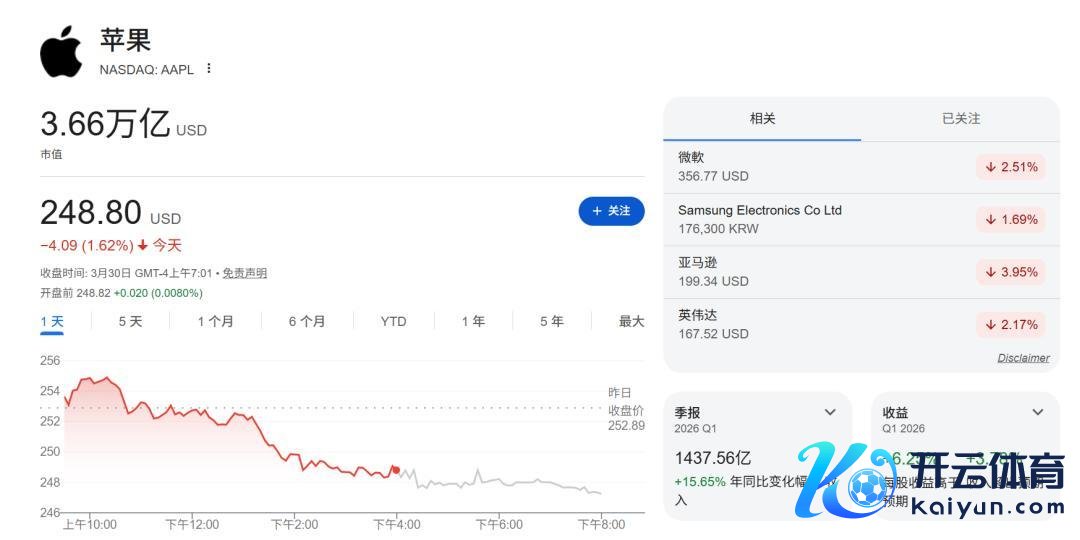Select the 最大 chart range

coord(631,321)
